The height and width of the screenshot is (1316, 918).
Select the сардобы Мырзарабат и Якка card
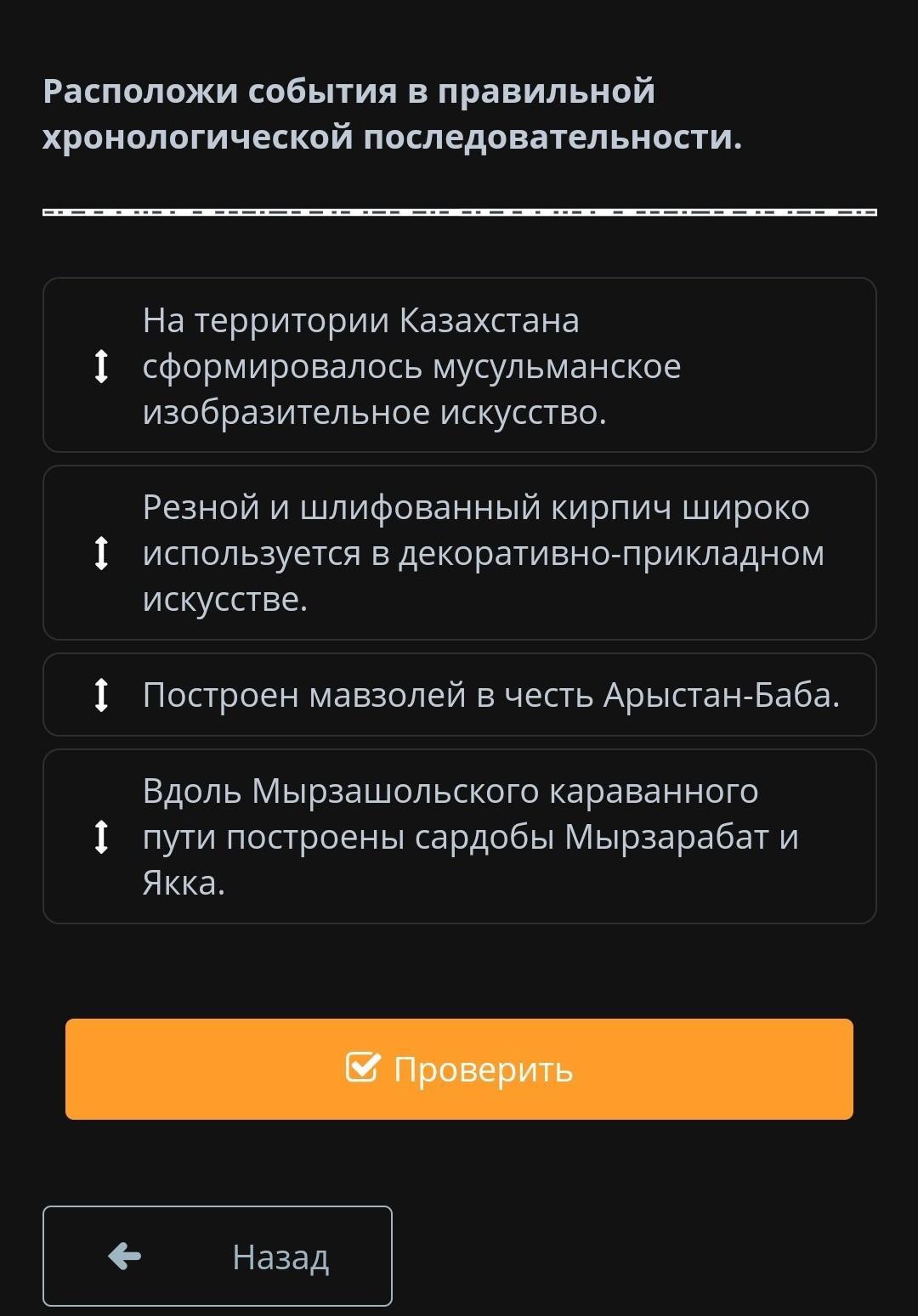[x=459, y=836]
